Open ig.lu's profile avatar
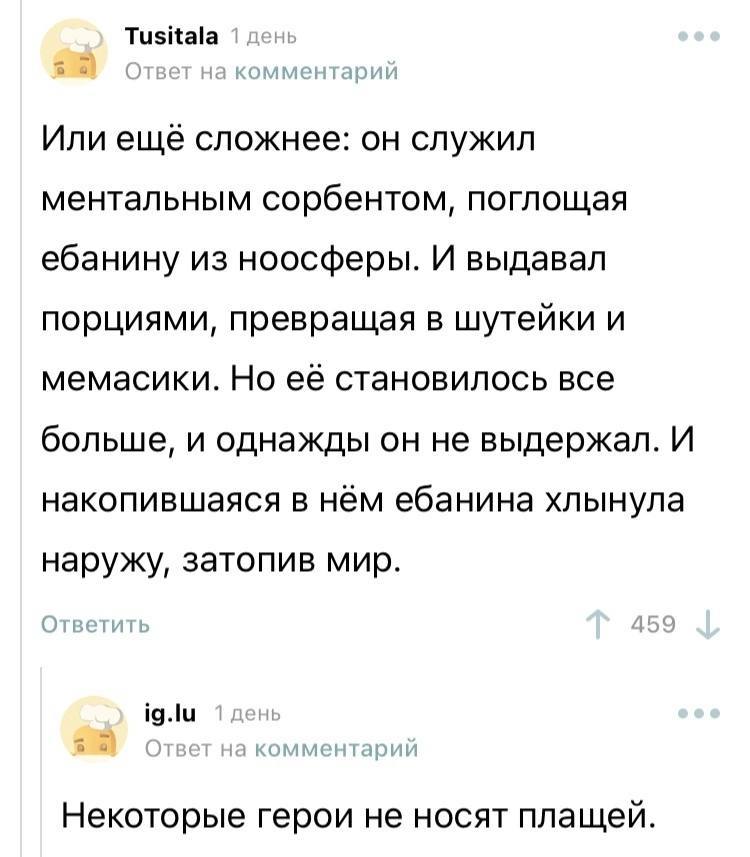The height and width of the screenshot is (857, 750). [94, 729]
